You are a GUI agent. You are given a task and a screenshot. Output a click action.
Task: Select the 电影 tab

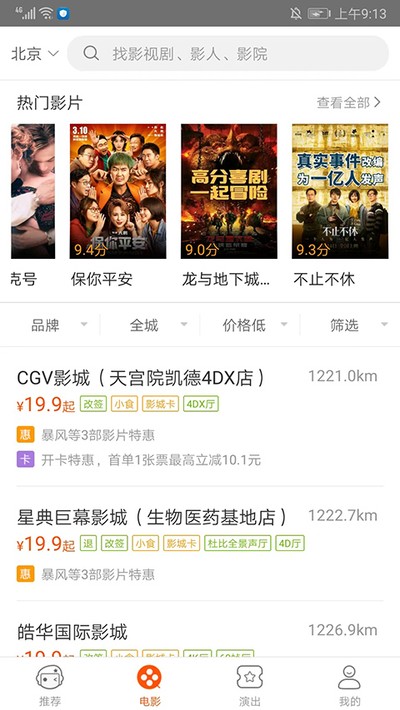pos(150,685)
